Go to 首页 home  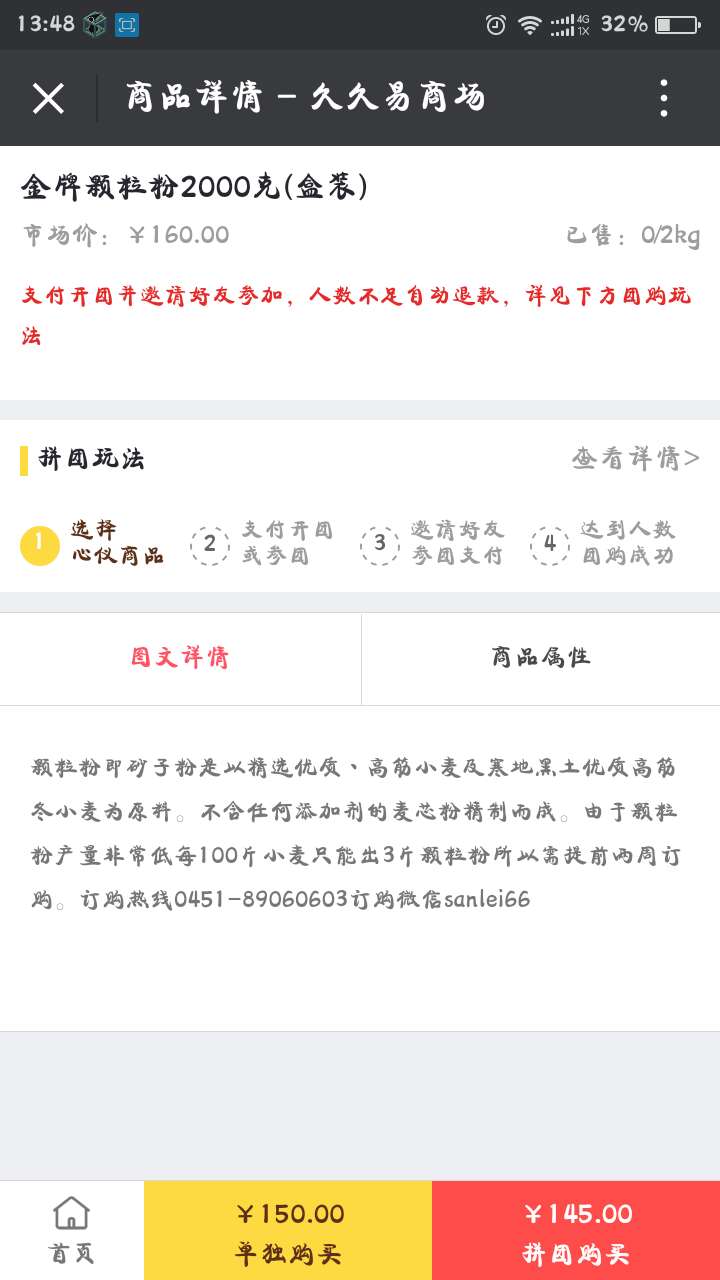71,1230
